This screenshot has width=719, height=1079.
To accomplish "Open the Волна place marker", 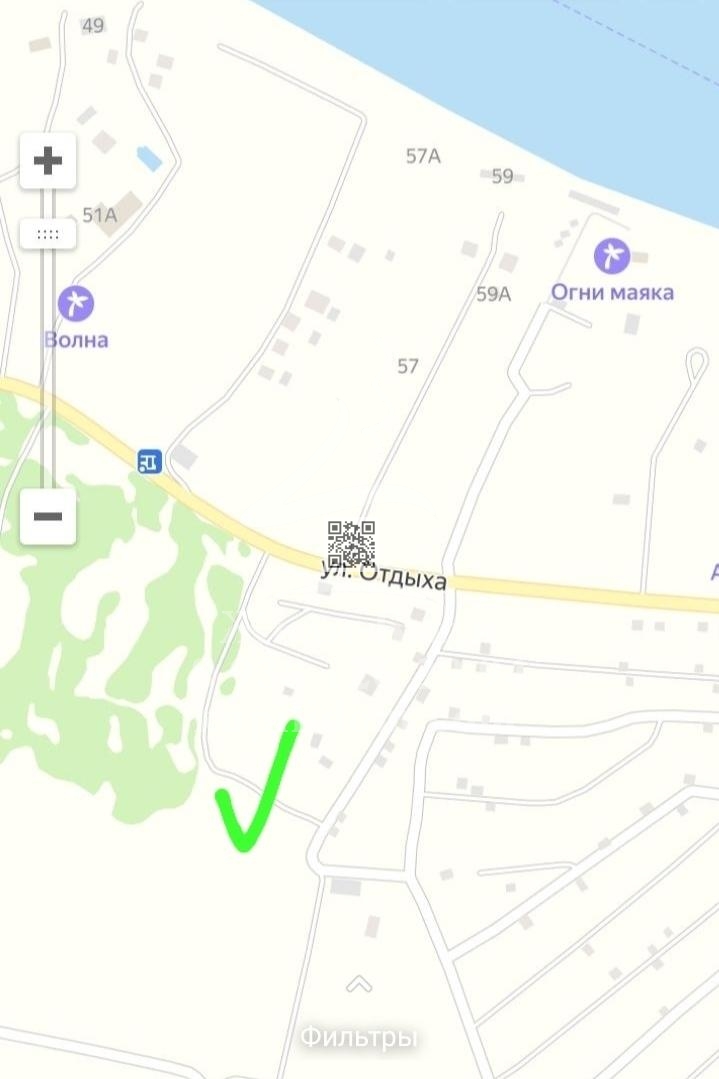I will tap(76, 303).
